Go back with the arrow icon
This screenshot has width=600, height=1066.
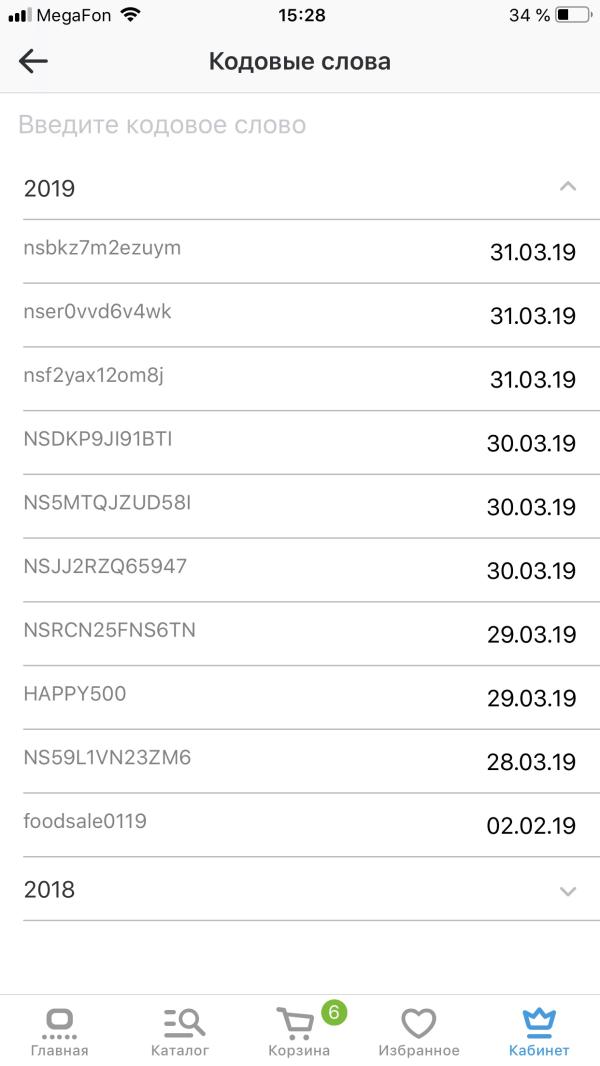pos(33,61)
